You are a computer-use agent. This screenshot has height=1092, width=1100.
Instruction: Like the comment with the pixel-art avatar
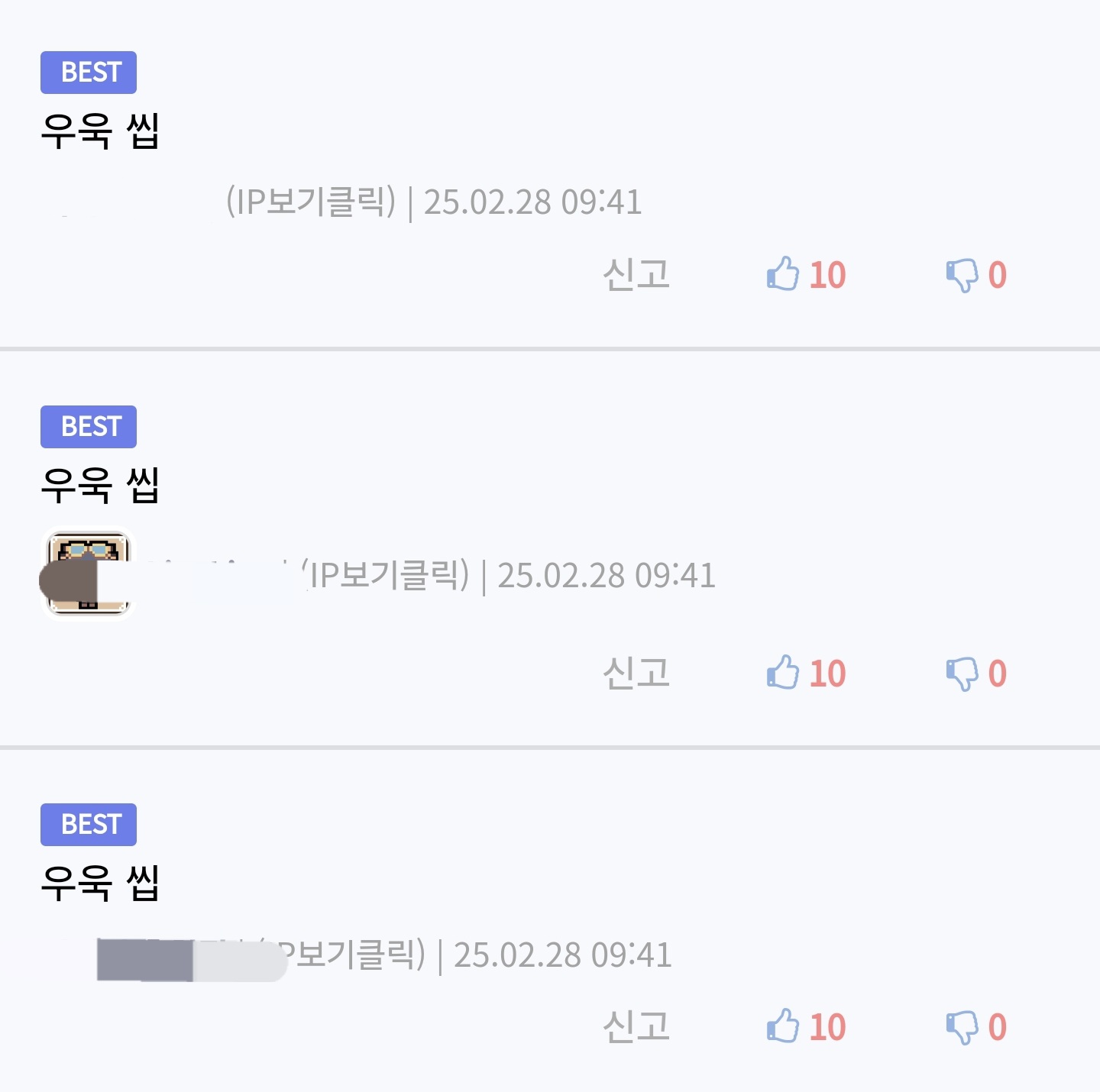783,673
